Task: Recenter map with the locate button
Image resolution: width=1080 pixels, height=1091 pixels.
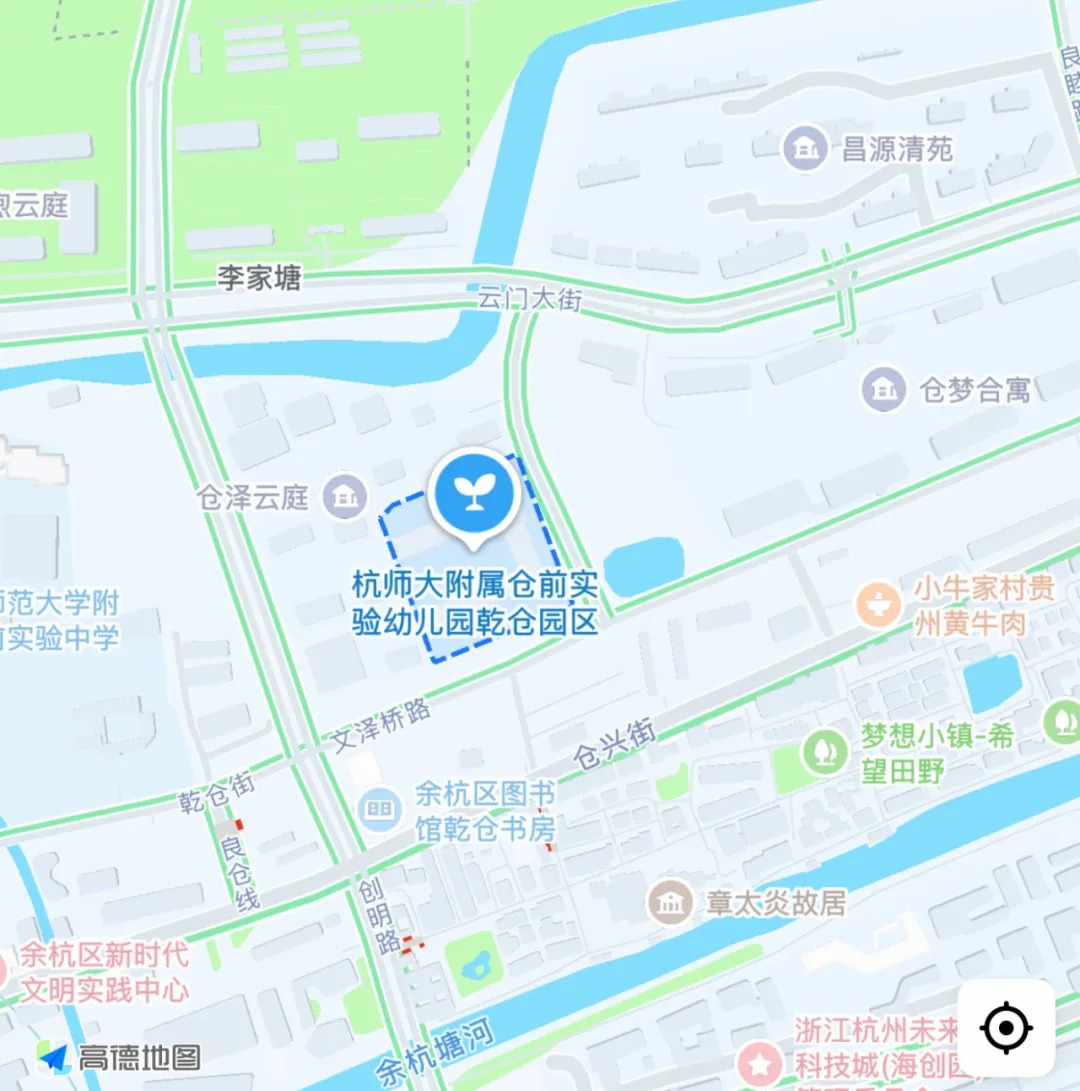Action: pos(1006,1027)
